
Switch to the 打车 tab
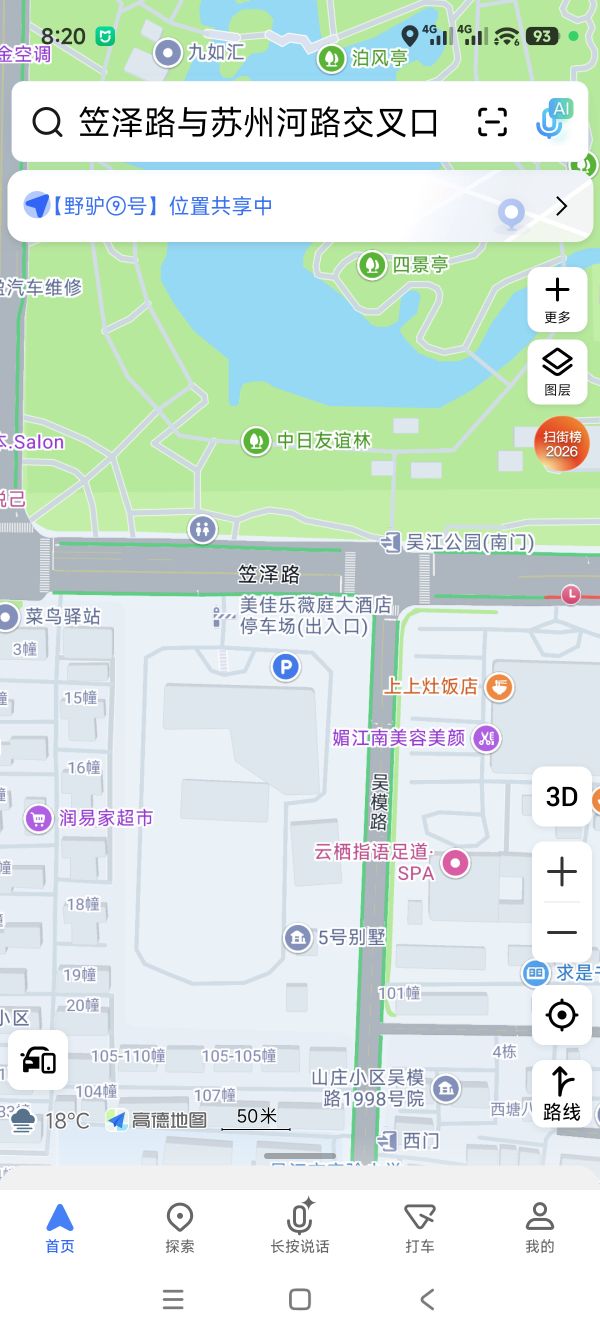419,1227
